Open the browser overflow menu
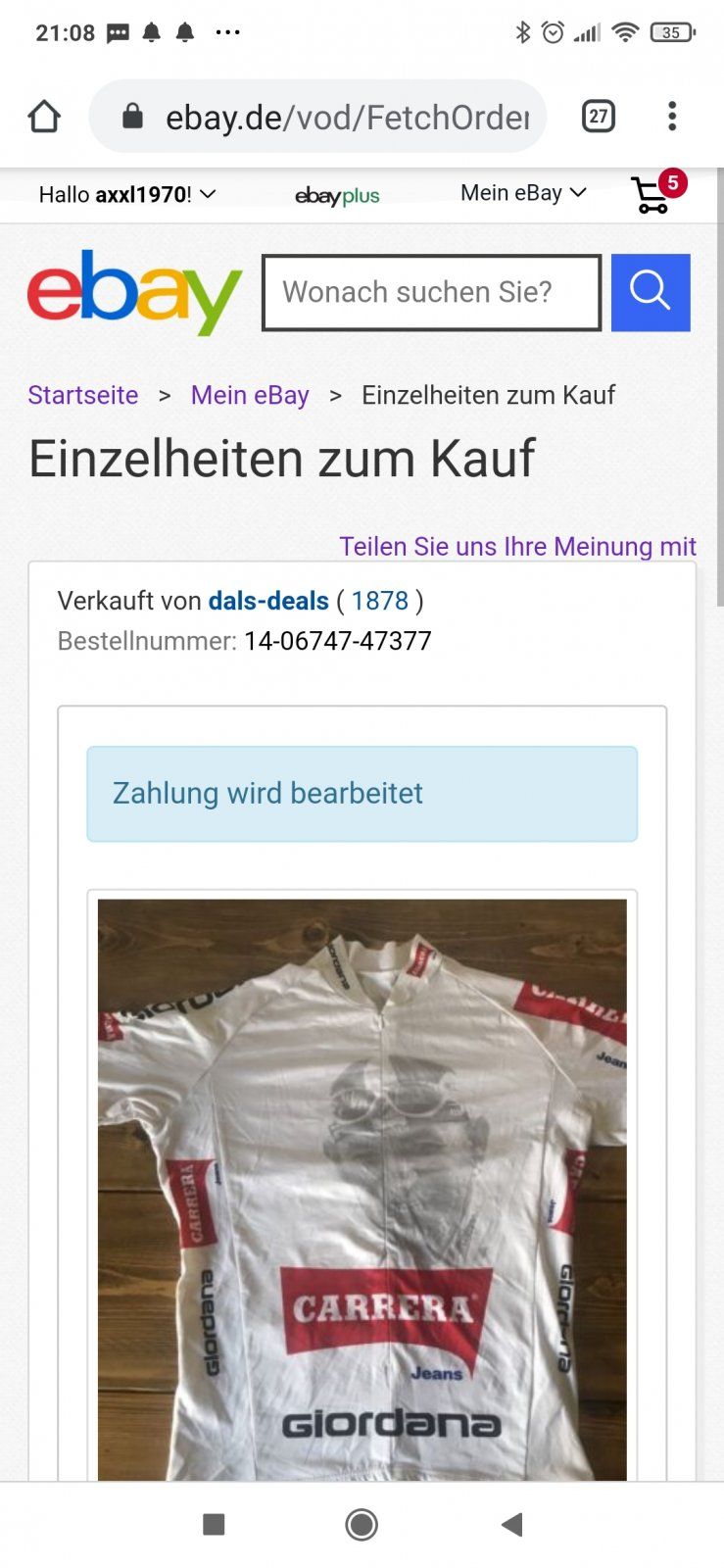The height and width of the screenshot is (1568, 724). (672, 117)
